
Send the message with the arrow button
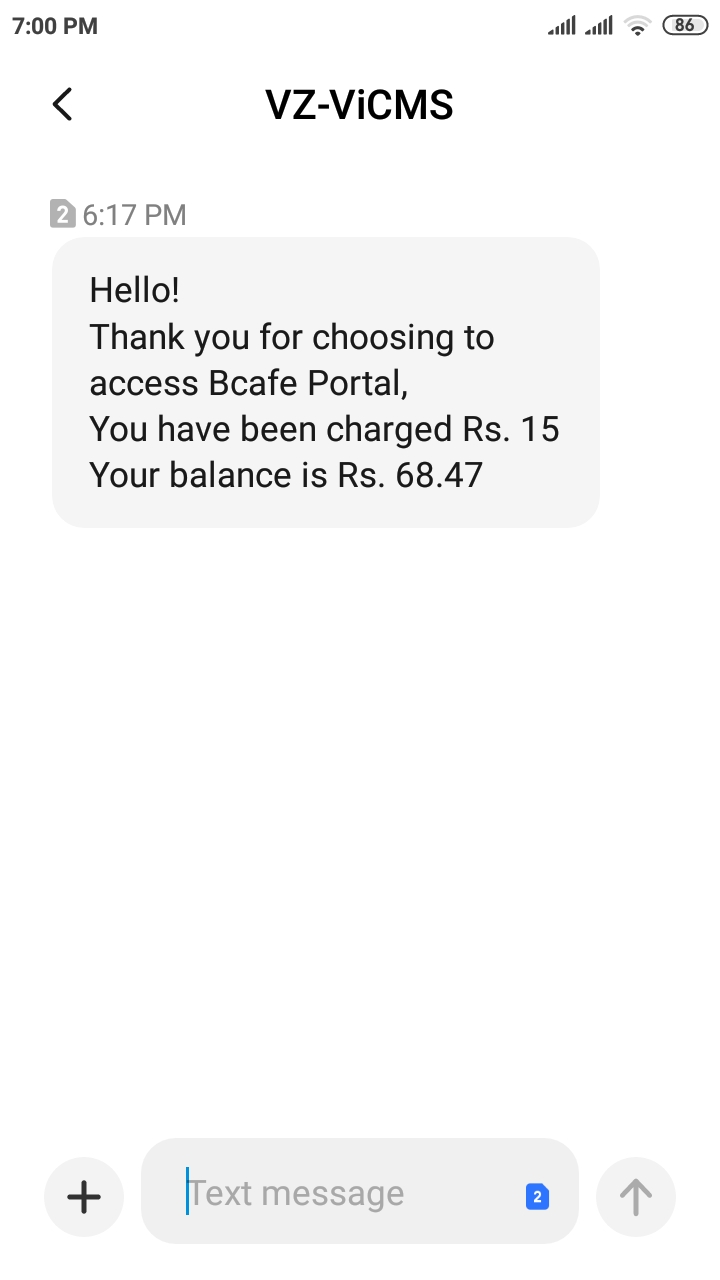coord(635,1196)
